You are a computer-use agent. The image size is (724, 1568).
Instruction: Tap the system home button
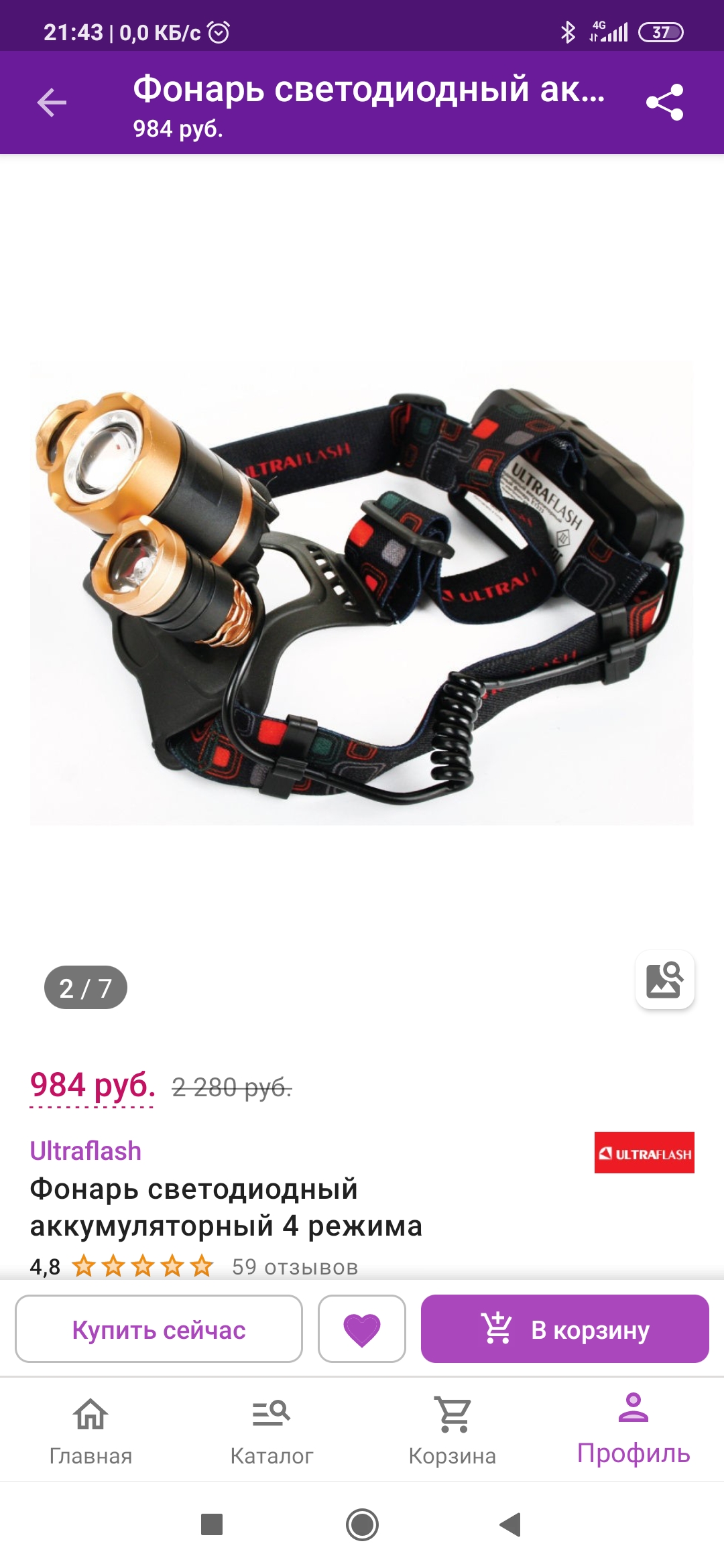pos(362,1524)
